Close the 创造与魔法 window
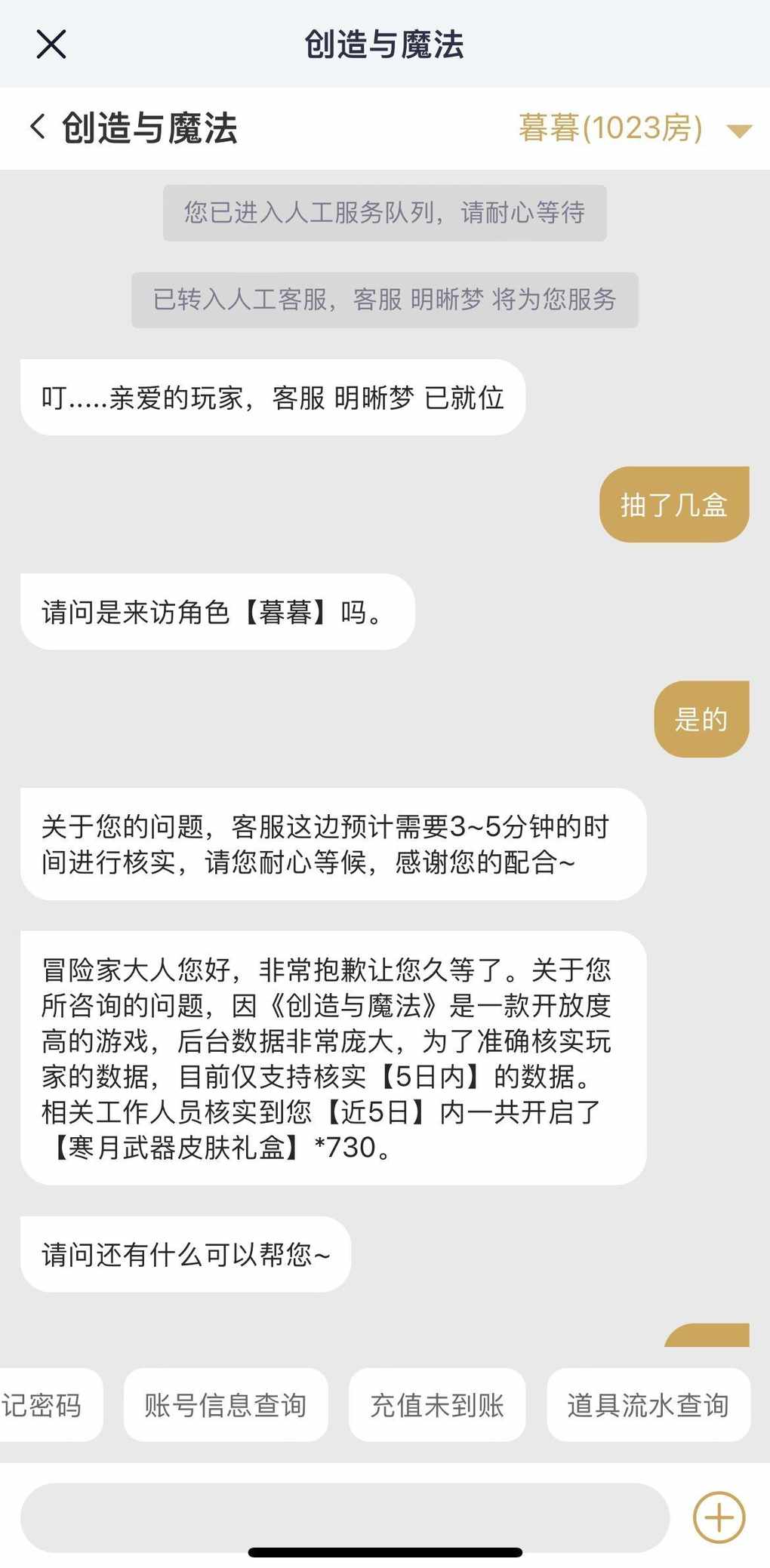The width and height of the screenshot is (770, 1568). [51, 45]
